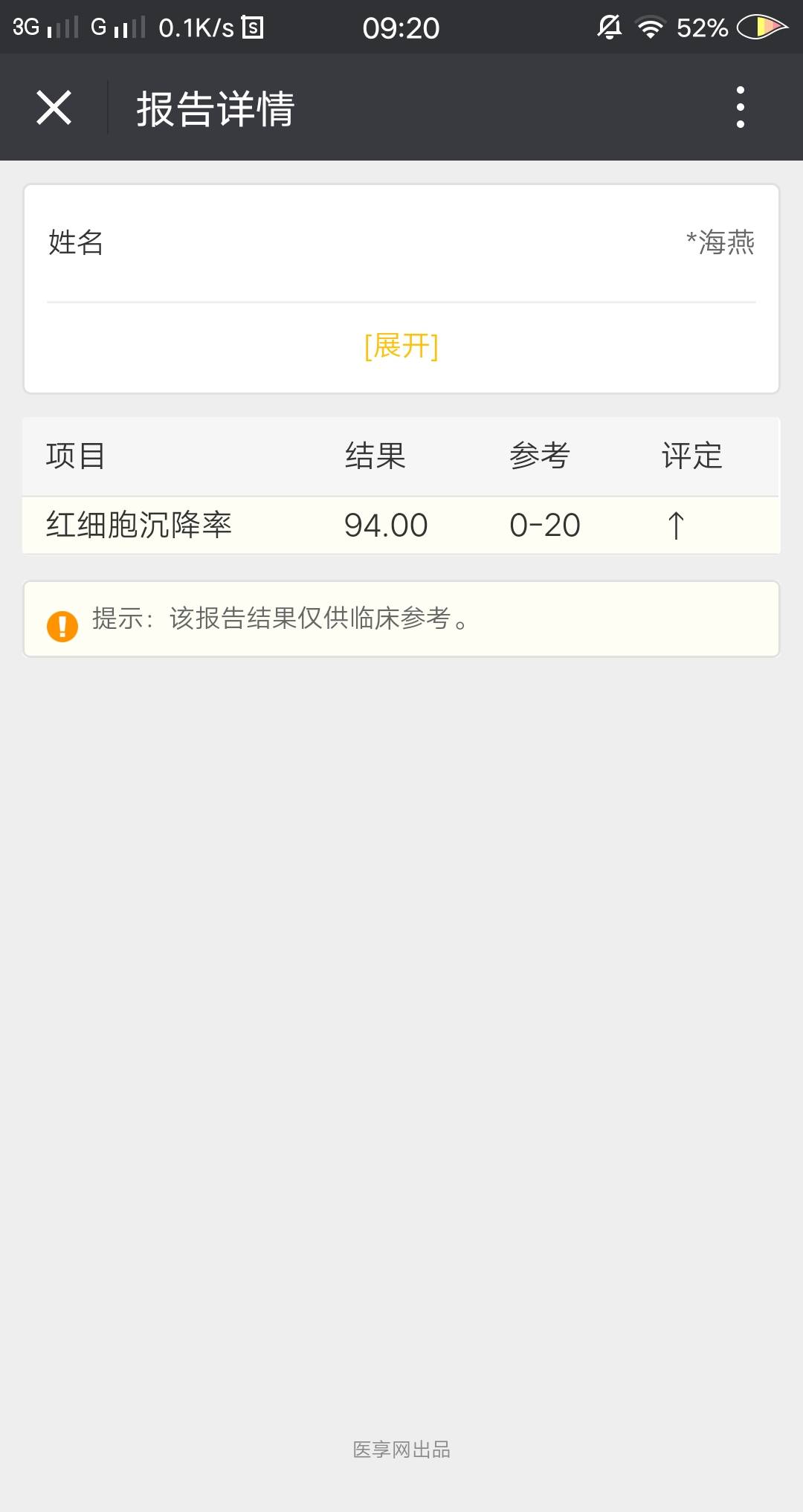Tap the patient name *海燕

click(x=719, y=242)
